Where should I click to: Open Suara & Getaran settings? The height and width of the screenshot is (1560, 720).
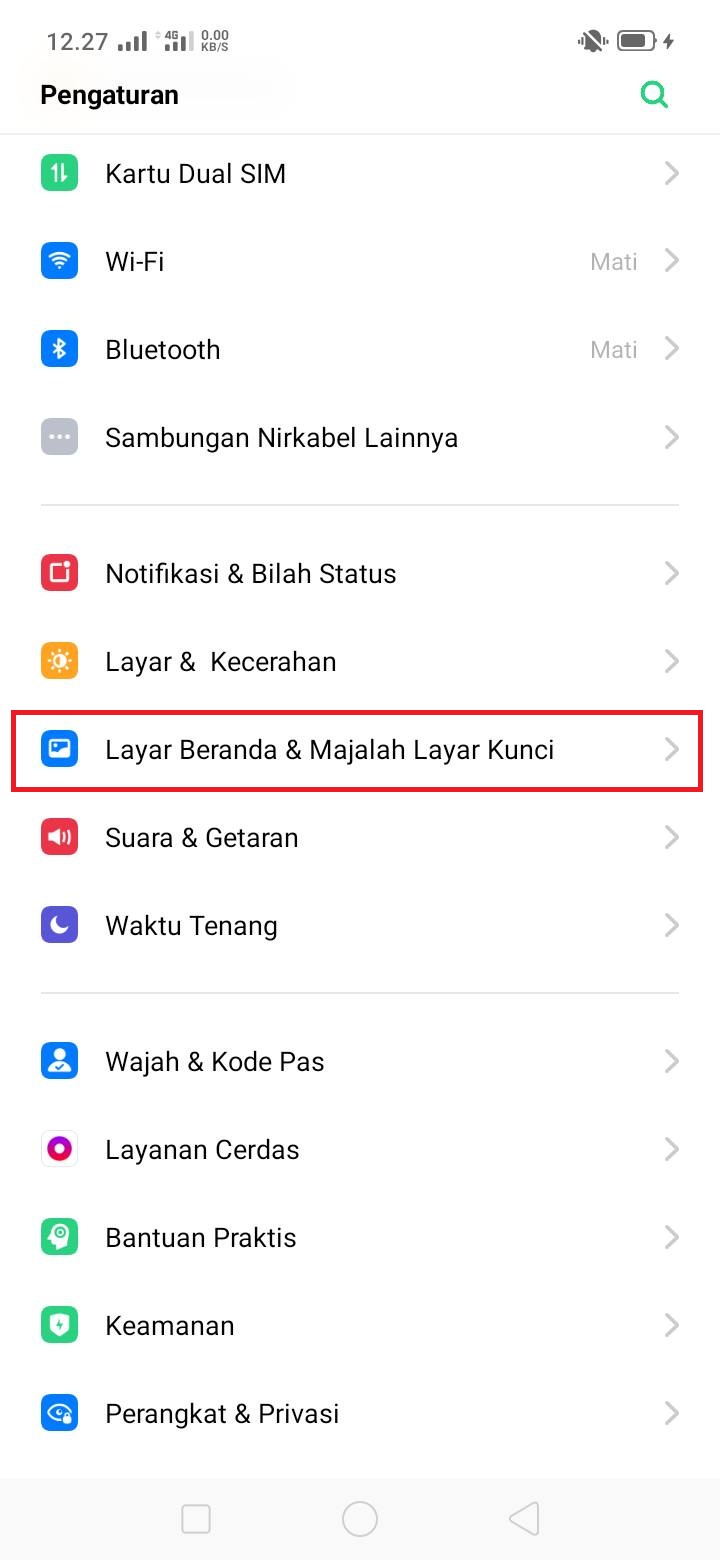coord(360,838)
